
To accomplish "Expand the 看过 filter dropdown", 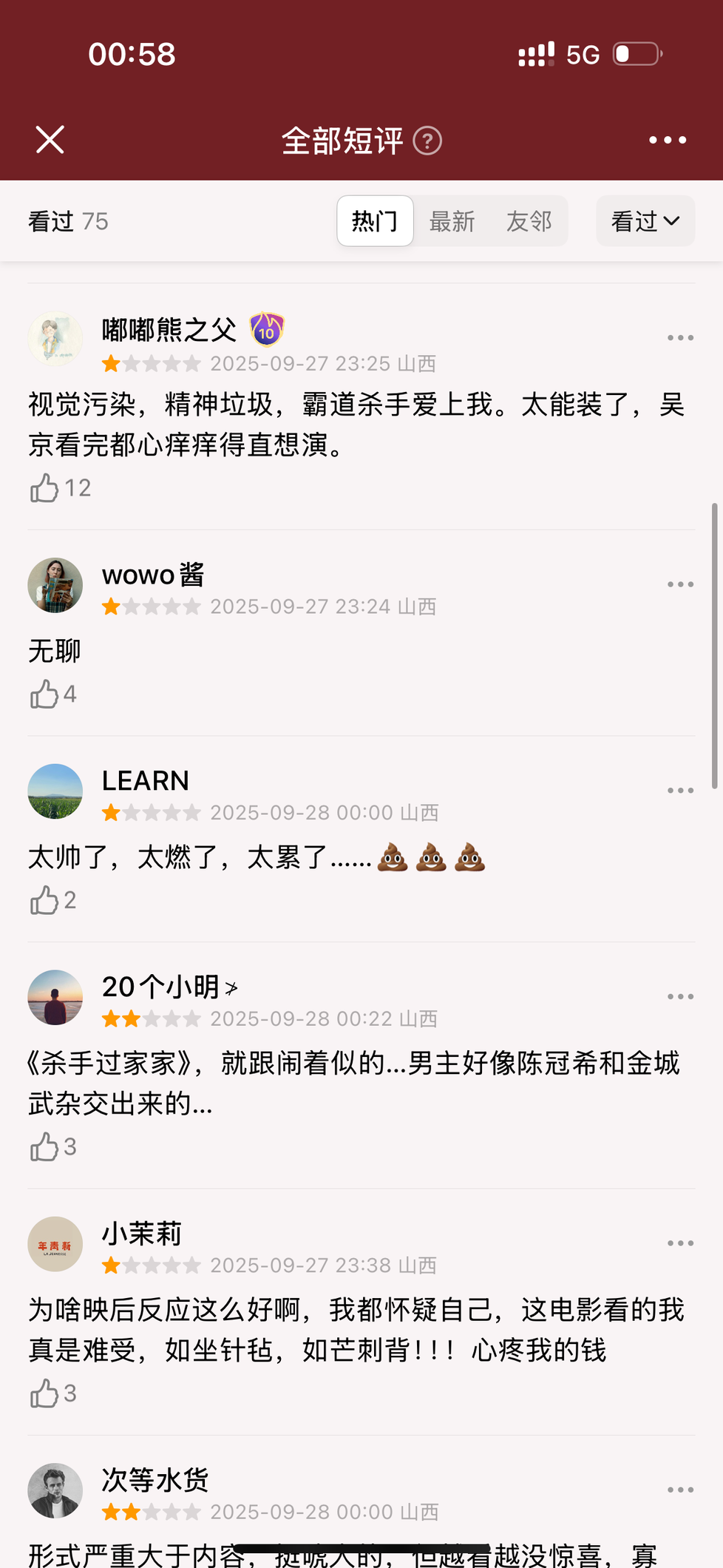I will [645, 221].
